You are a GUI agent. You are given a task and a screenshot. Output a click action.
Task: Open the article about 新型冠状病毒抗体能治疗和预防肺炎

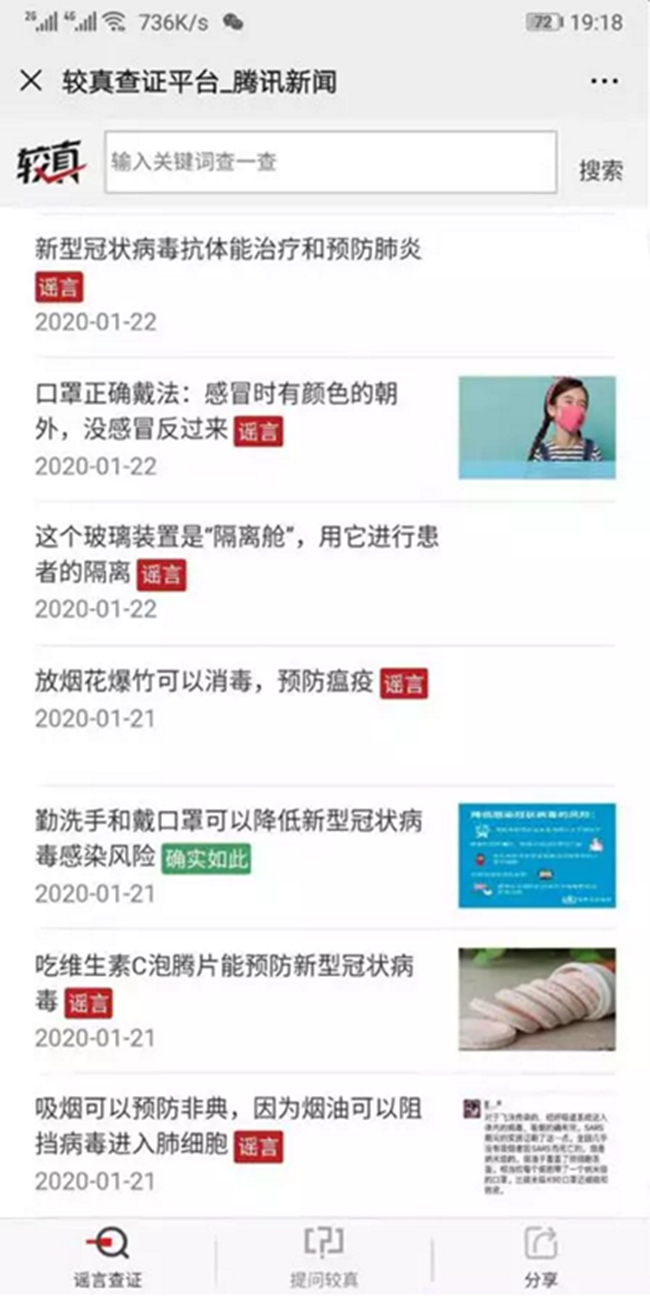click(x=228, y=250)
